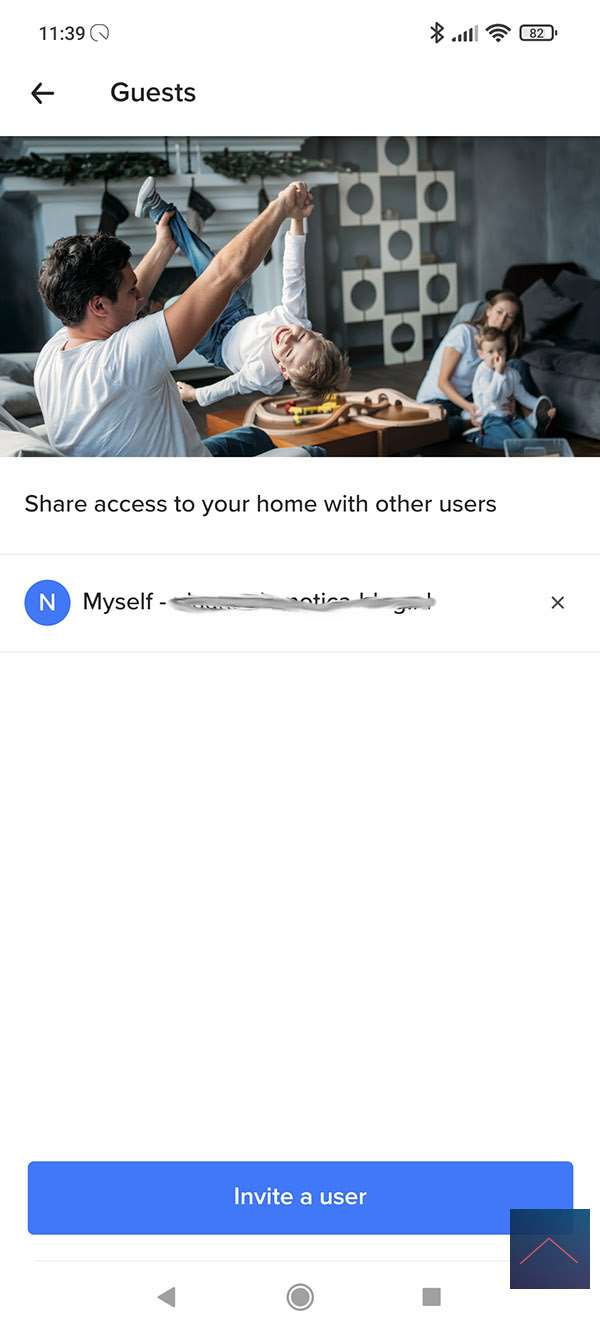Image resolution: width=600 pixels, height=1333 pixels.
Task: Tap the system home button
Action: click(x=299, y=1297)
